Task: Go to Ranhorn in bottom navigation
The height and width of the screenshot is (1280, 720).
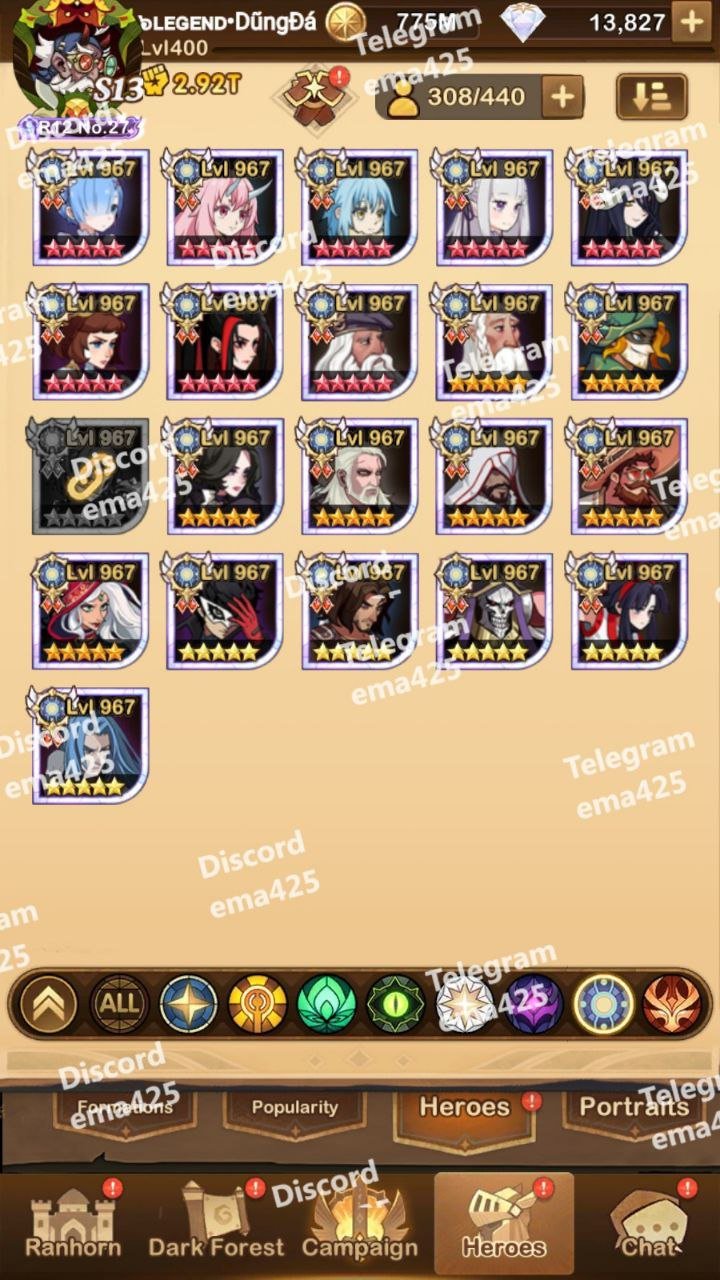Action: 73,1225
